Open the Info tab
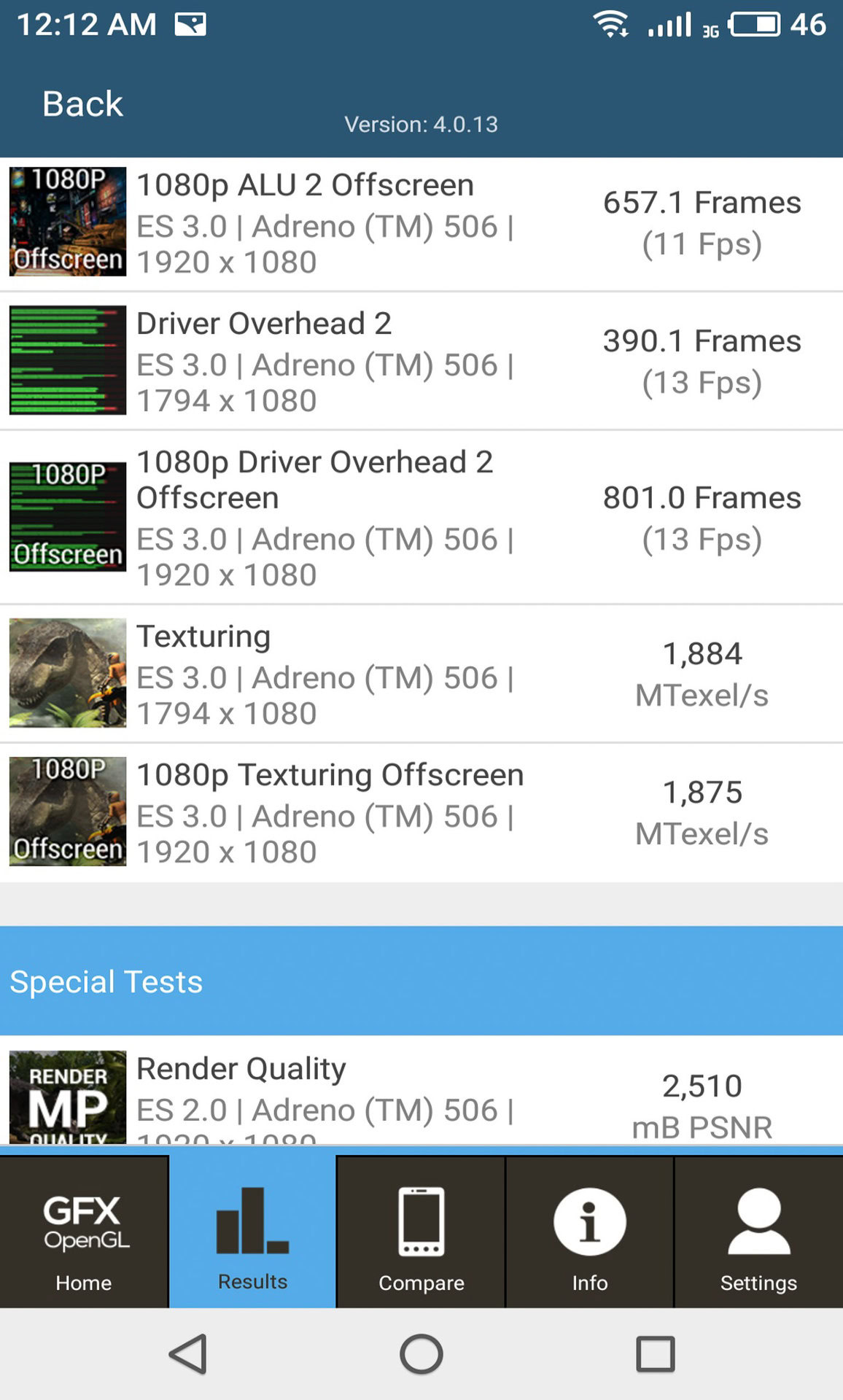843x1400 pixels. click(x=589, y=1232)
